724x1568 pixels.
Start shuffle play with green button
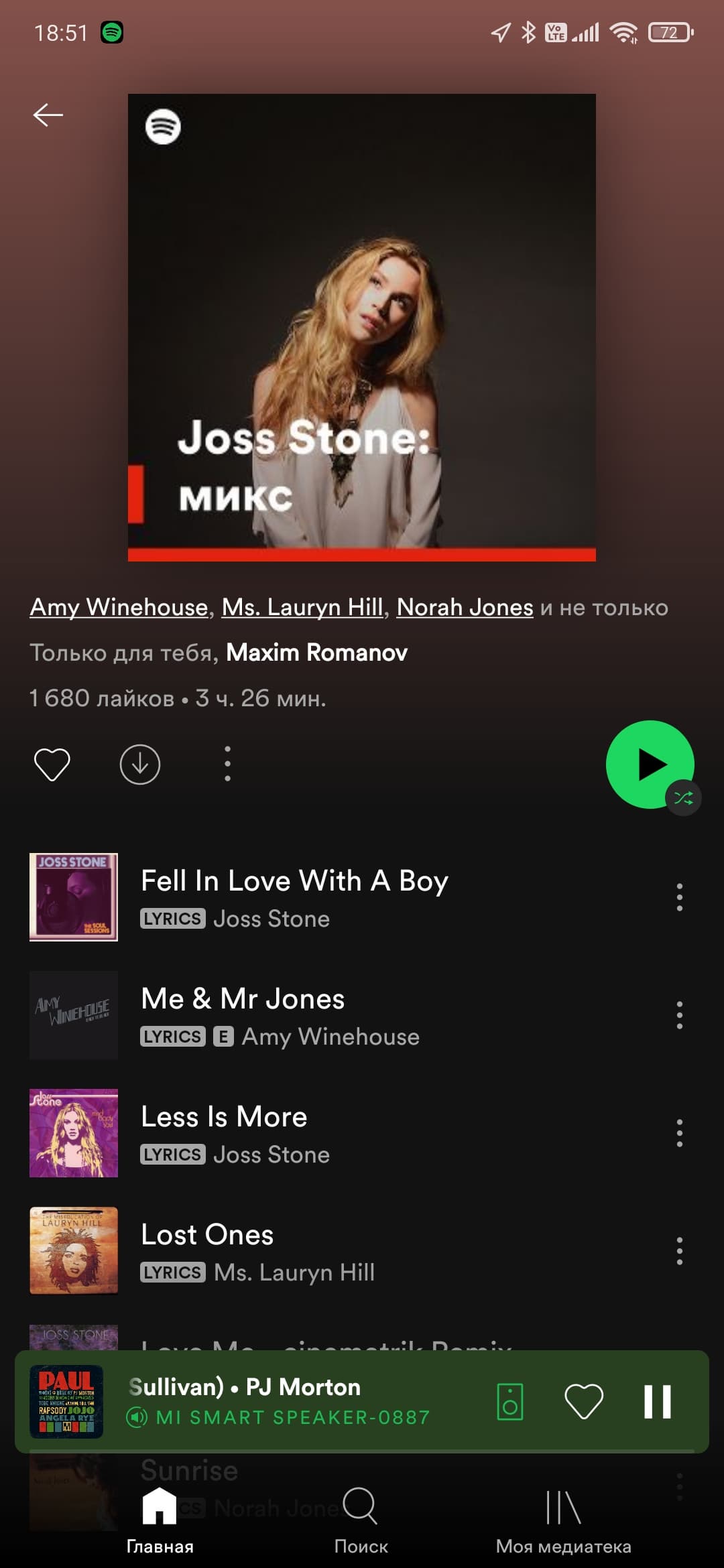[x=650, y=765]
